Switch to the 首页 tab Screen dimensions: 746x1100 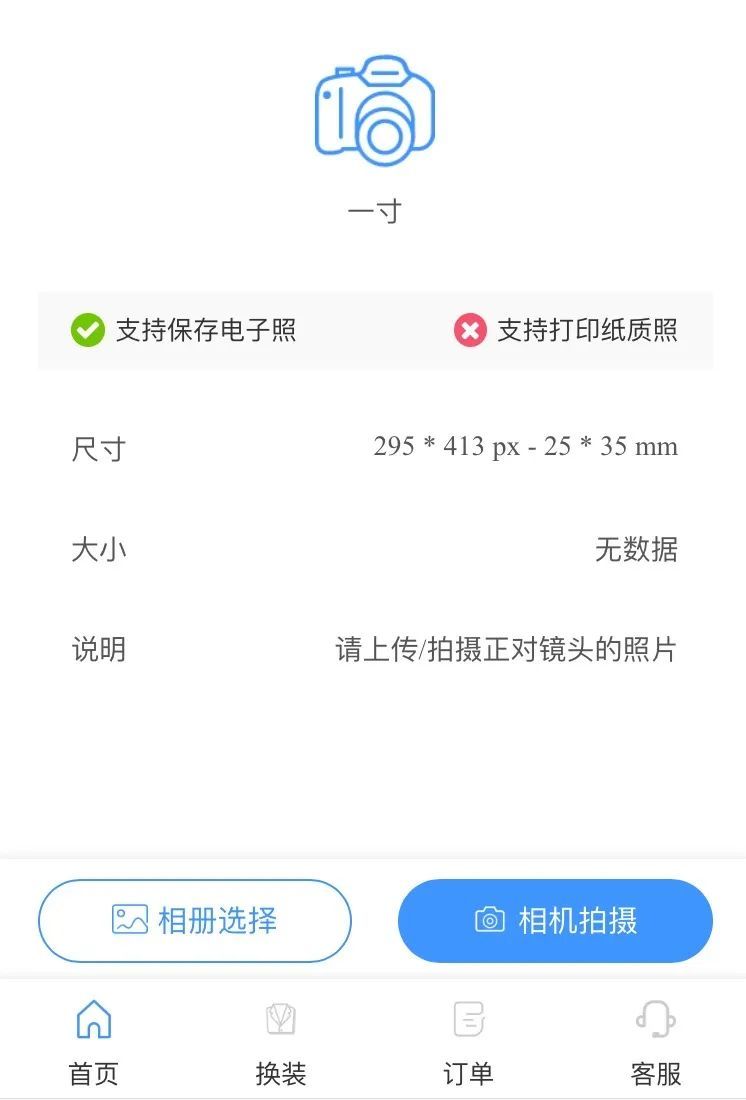pyautogui.click(x=94, y=1043)
